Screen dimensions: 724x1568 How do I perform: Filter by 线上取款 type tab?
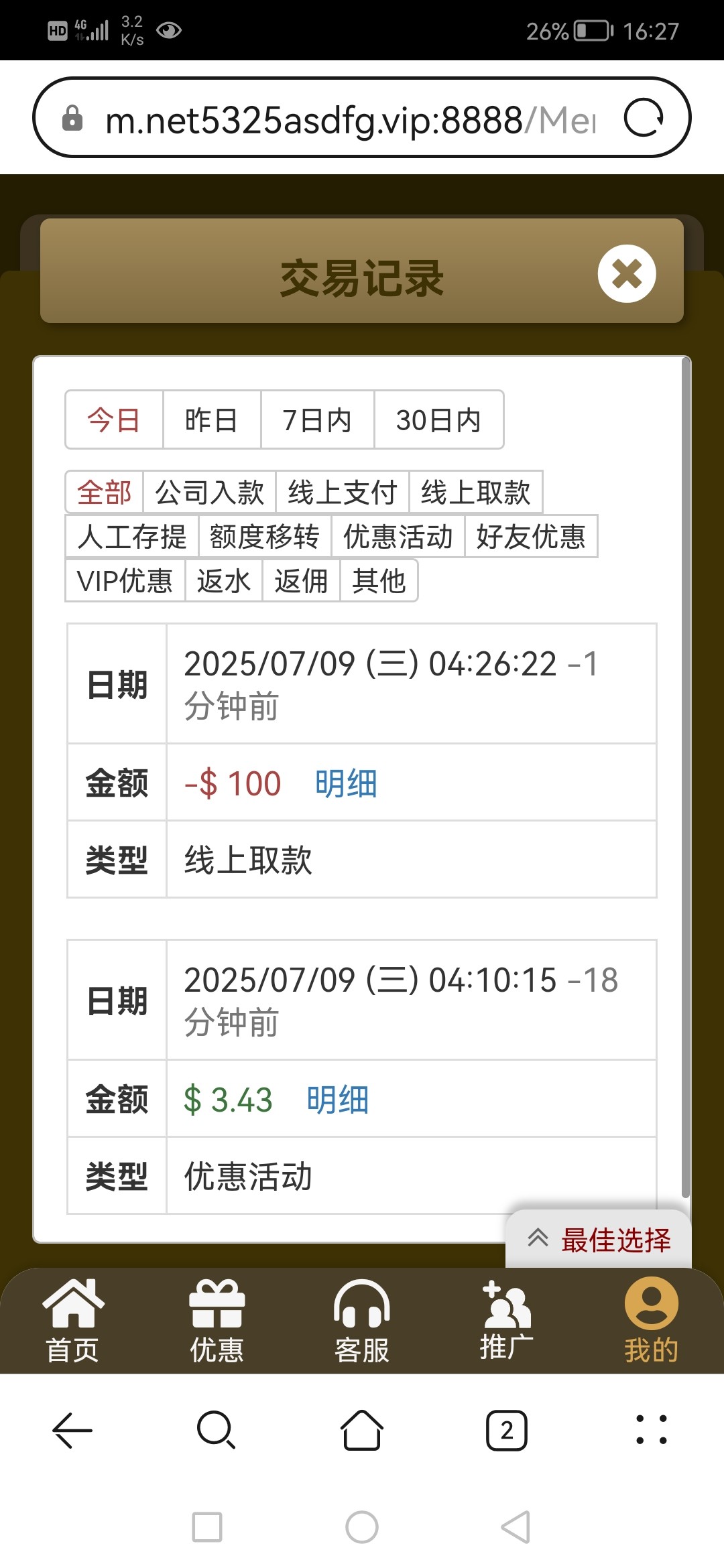point(475,493)
